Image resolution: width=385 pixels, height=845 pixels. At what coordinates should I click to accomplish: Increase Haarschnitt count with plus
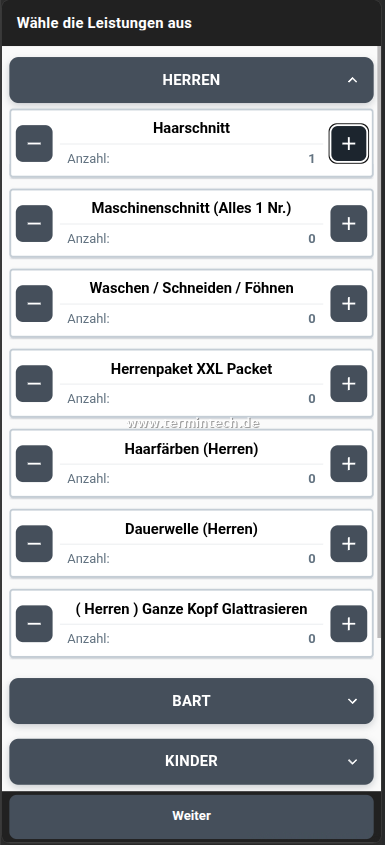(x=349, y=143)
